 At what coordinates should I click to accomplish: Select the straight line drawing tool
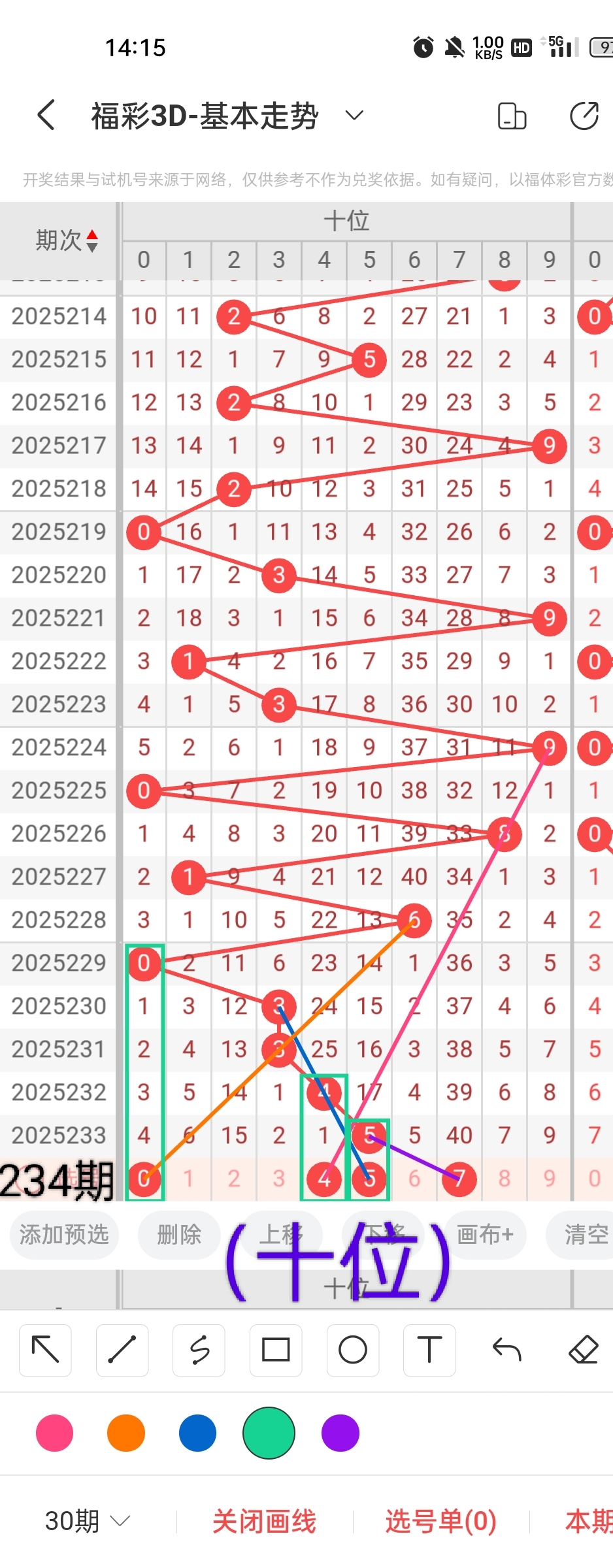pos(122,1350)
